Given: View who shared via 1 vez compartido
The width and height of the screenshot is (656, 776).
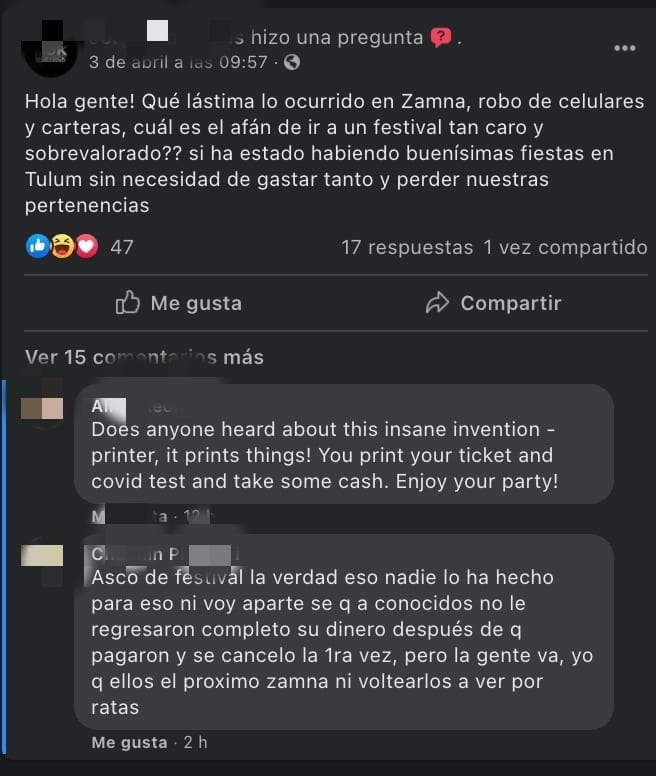Looking at the screenshot, I should pos(565,247).
